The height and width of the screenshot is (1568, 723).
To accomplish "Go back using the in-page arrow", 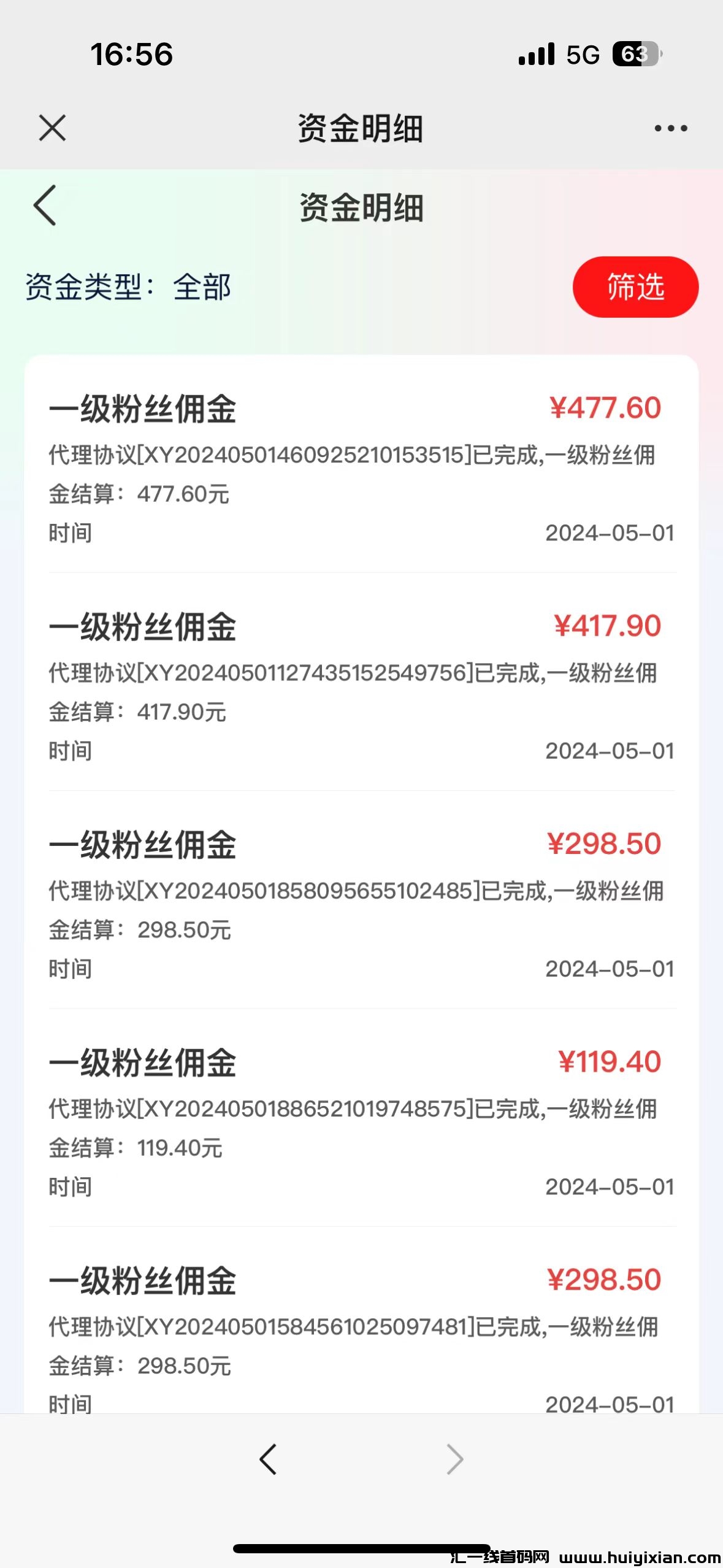I will pos(45,206).
